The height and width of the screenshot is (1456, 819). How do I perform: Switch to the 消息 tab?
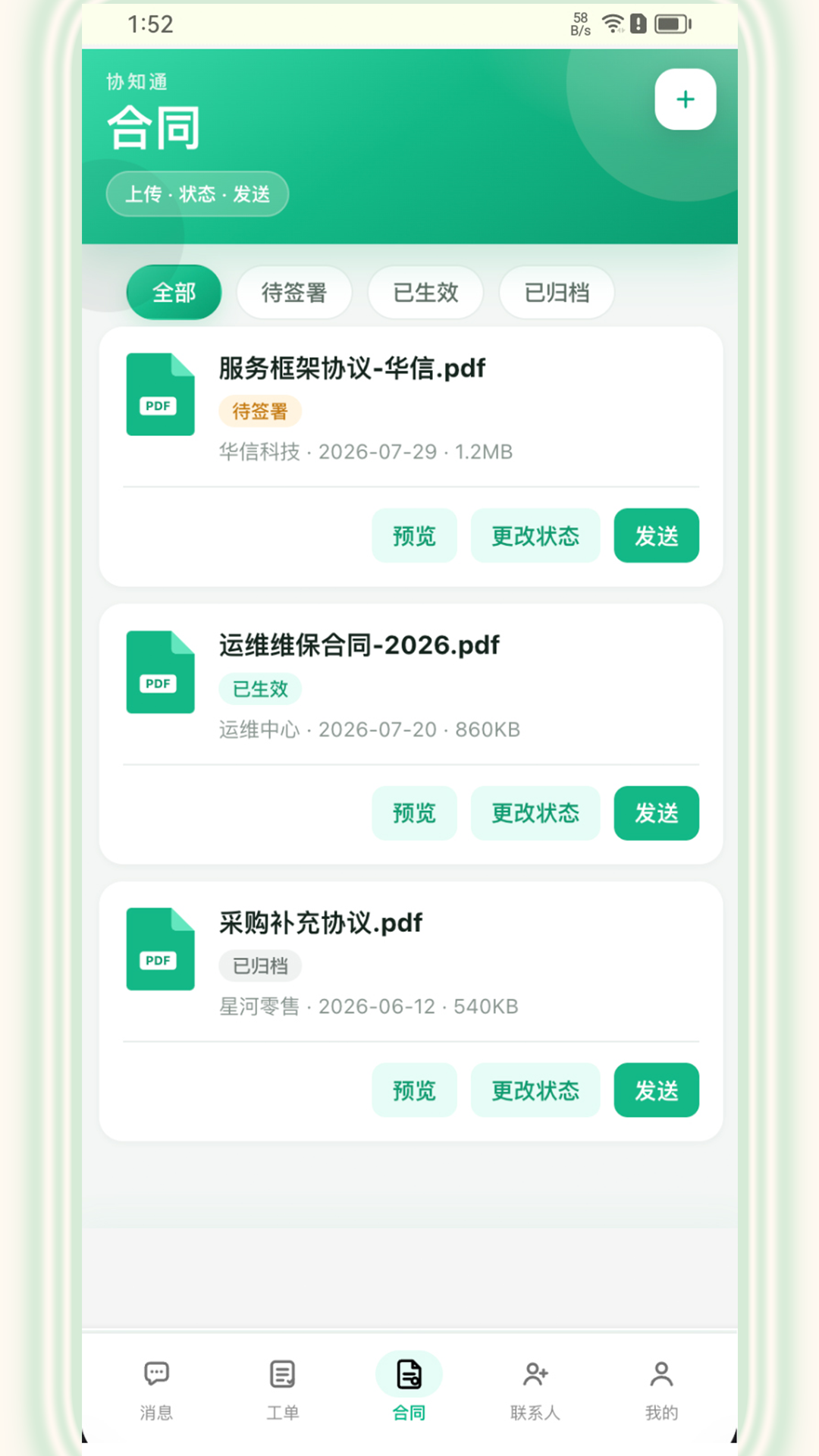156,1389
